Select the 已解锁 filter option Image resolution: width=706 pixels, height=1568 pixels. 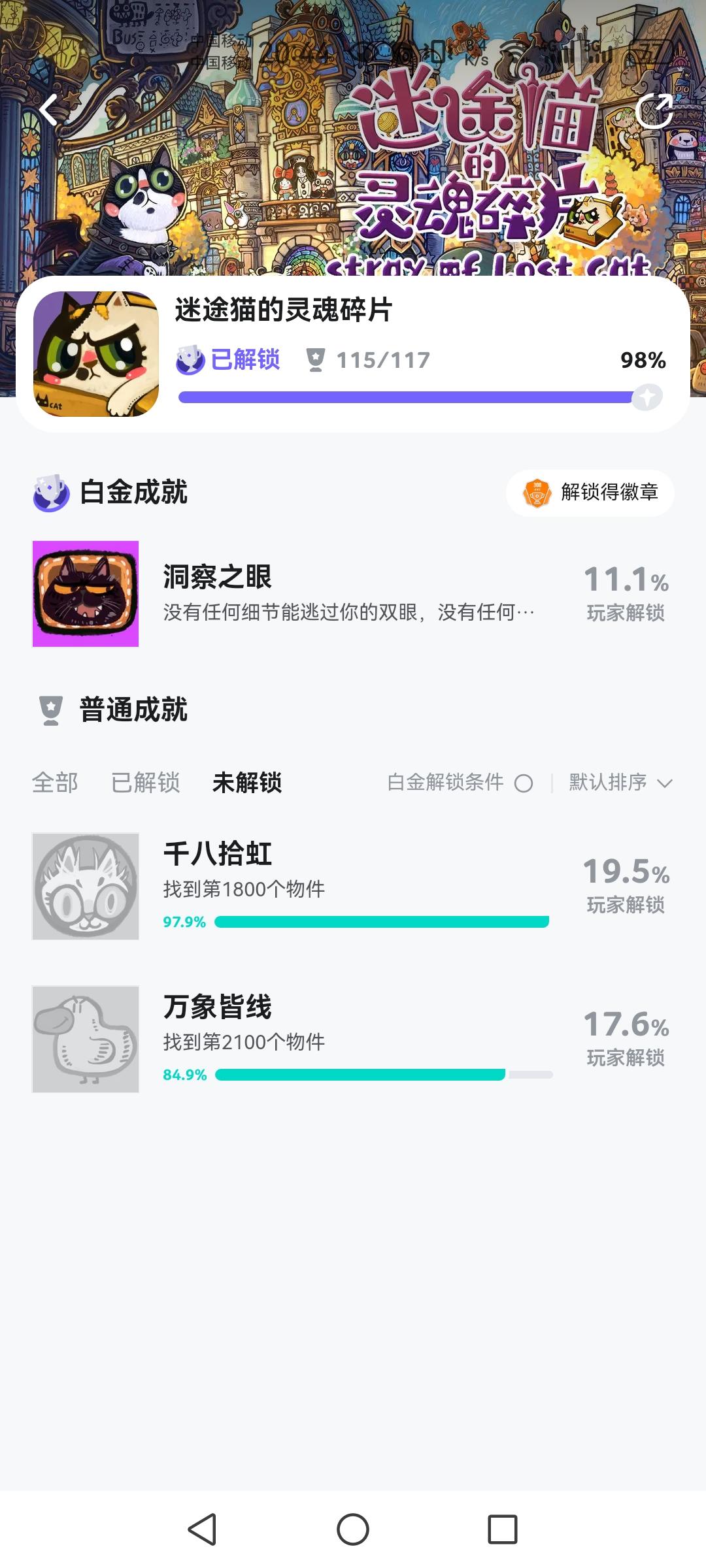[x=145, y=784]
